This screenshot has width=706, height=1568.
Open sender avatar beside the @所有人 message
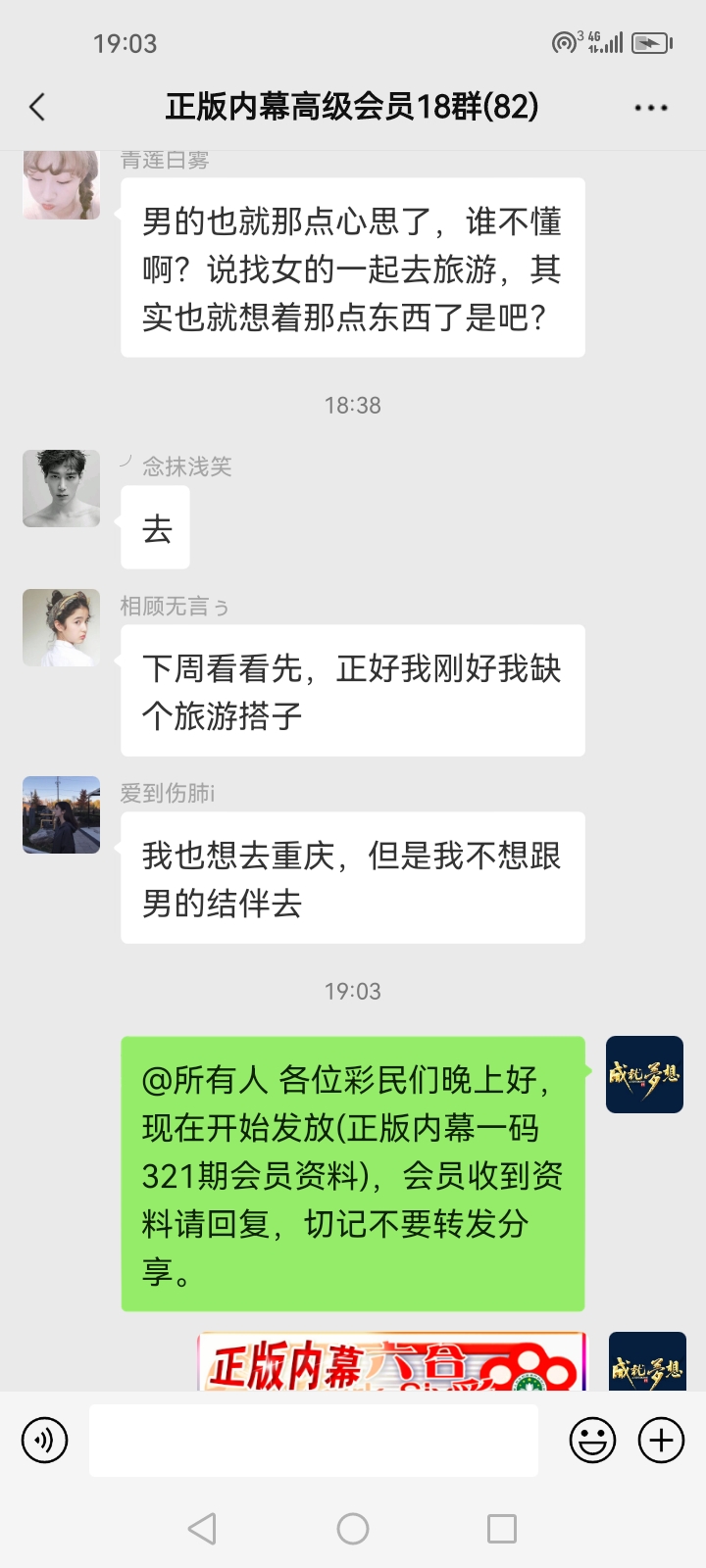[644, 1075]
